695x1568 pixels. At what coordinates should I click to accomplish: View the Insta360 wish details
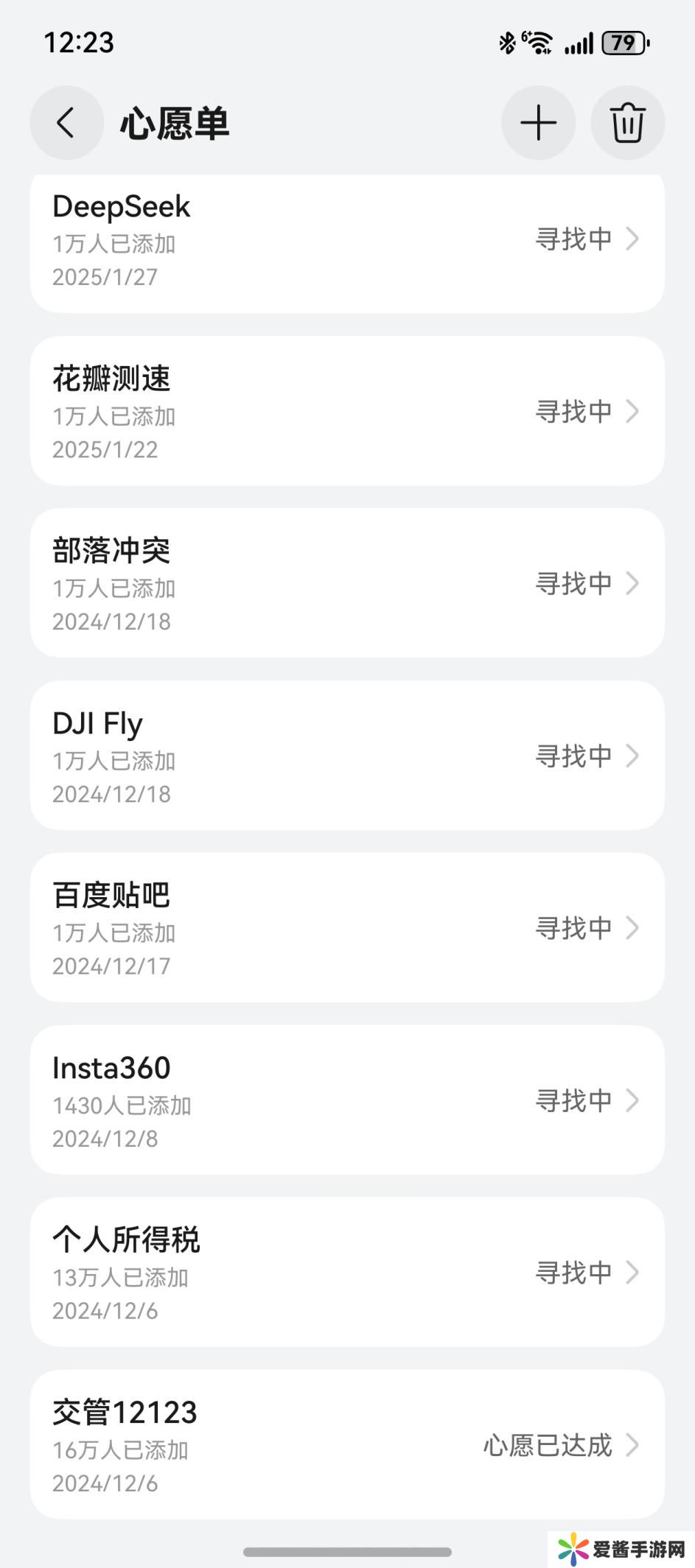[346, 1100]
